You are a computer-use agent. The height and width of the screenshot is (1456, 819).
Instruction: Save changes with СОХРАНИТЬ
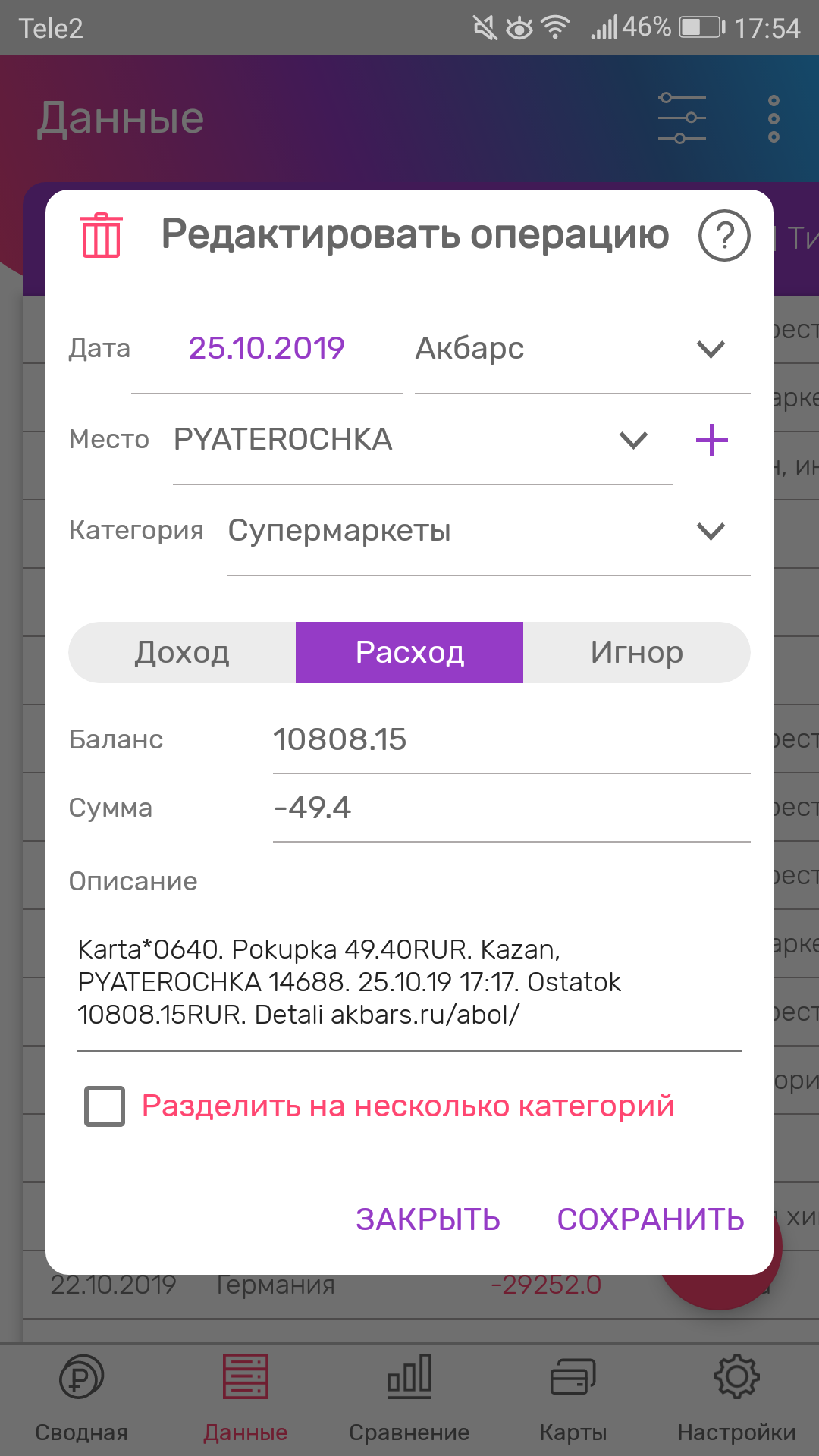tap(651, 1219)
